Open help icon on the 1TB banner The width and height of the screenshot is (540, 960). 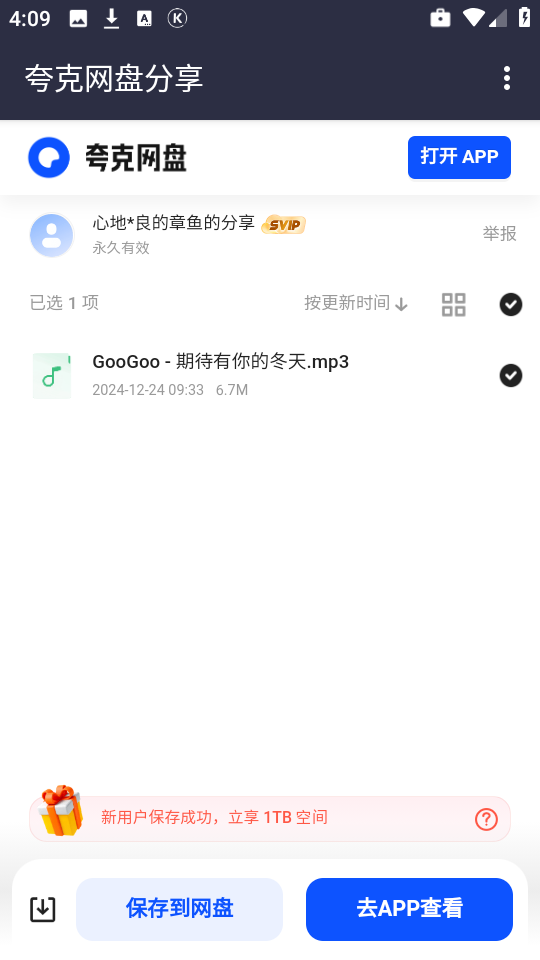(x=486, y=819)
